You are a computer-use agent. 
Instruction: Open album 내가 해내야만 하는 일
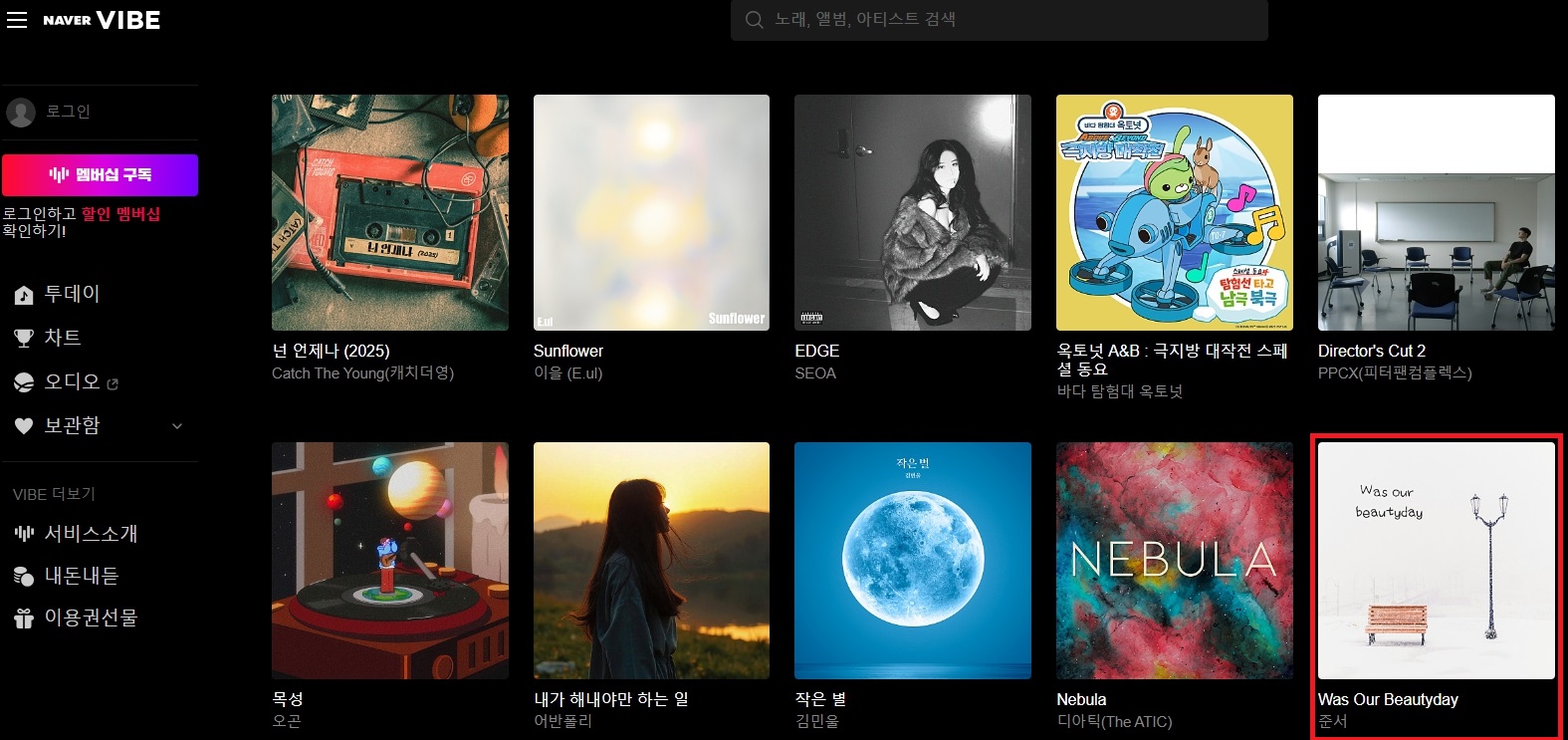651,561
